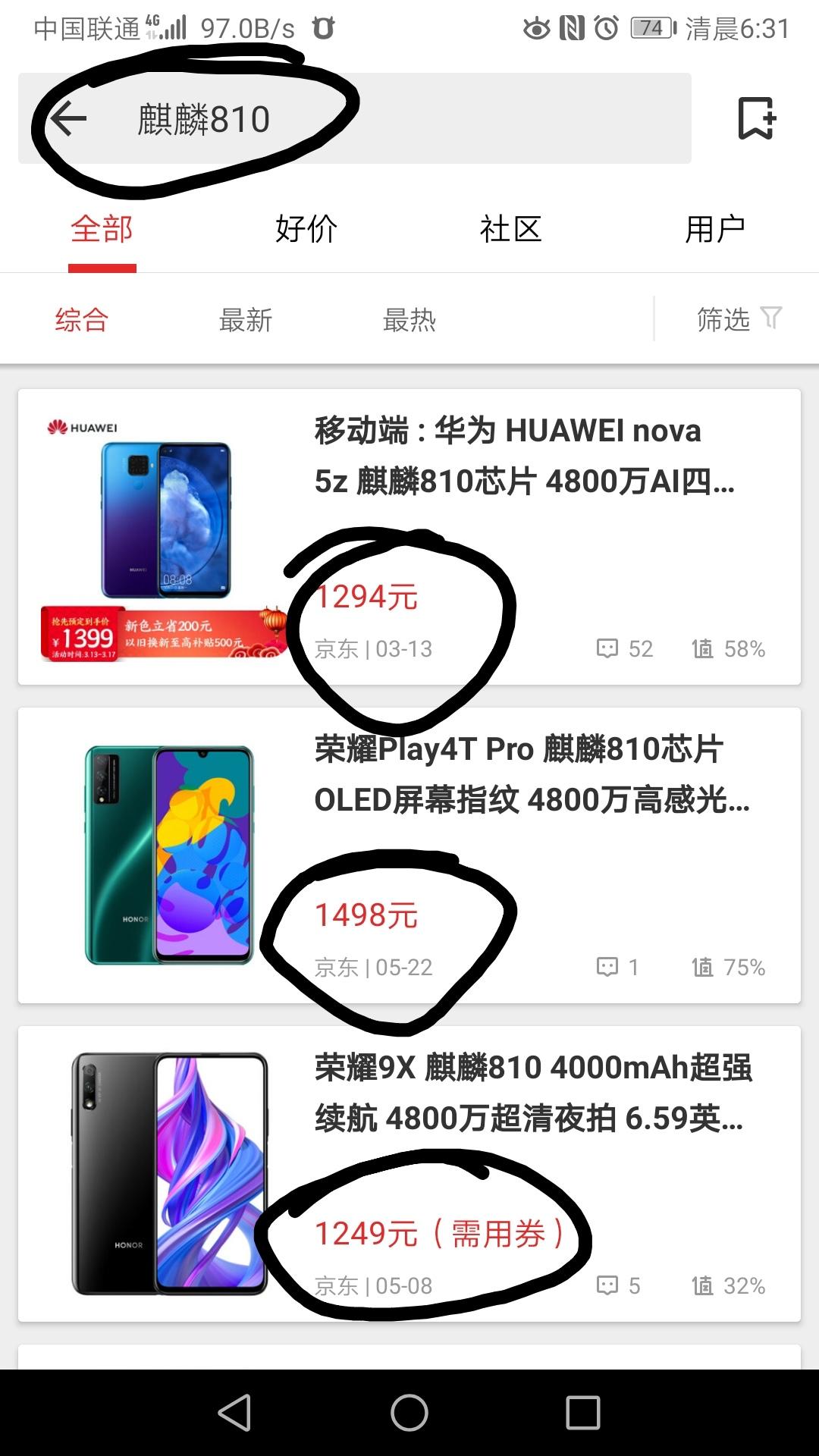Switch to the 社区 tab
819x1456 pixels.
(510, 229)
